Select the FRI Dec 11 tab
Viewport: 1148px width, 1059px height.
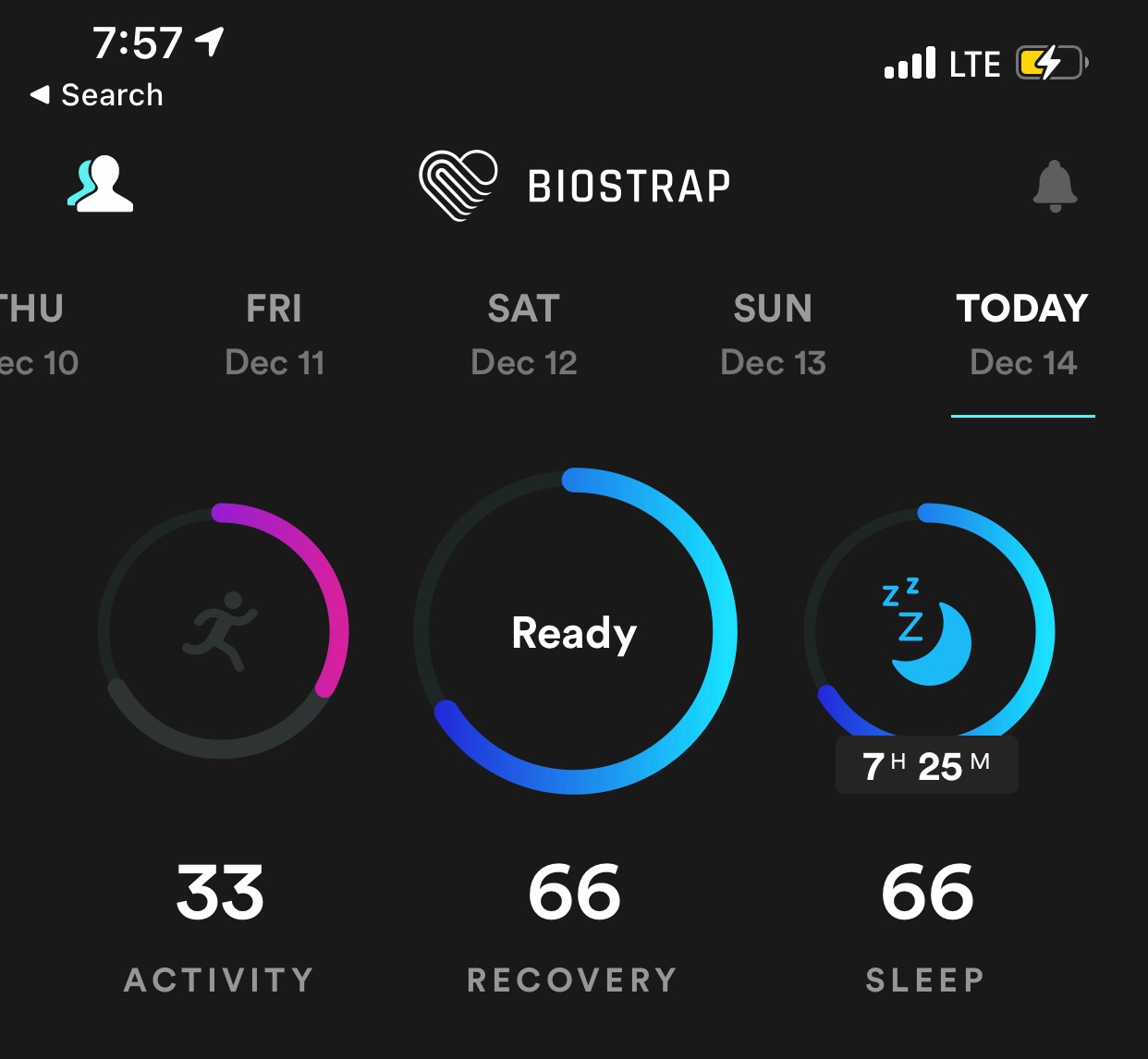coord(275,334)
